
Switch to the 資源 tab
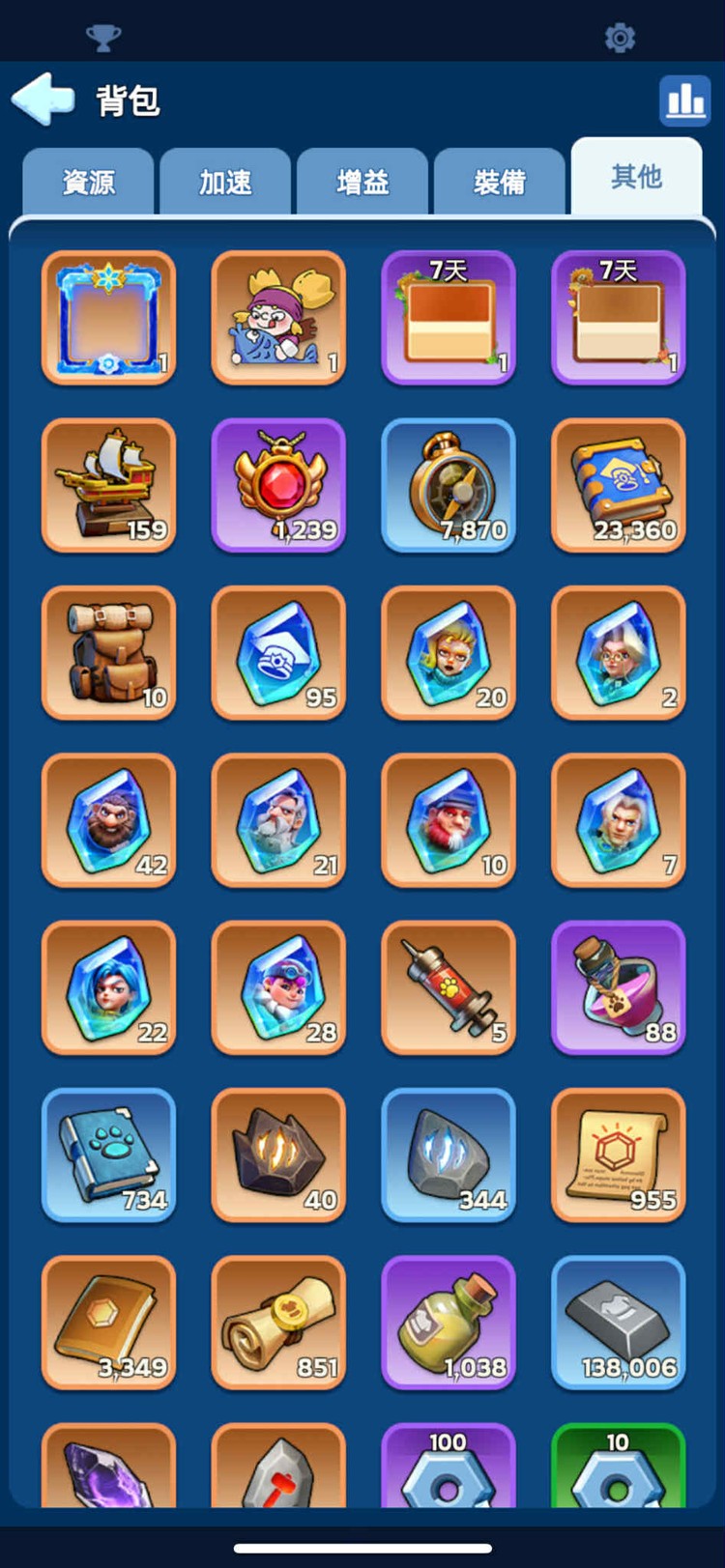tap(88, 182)
